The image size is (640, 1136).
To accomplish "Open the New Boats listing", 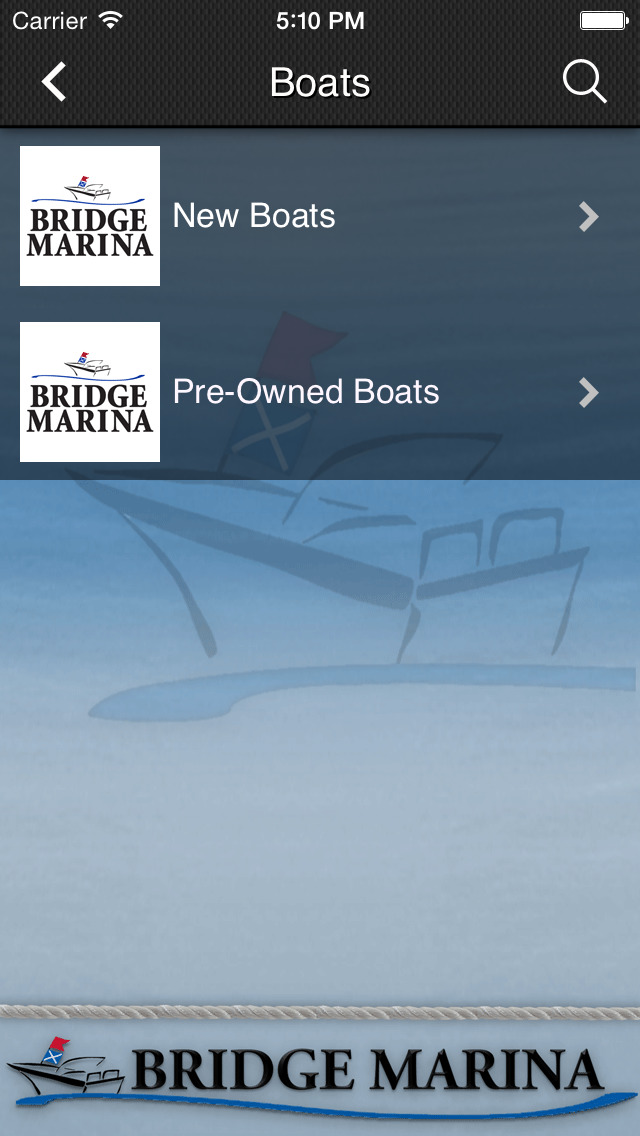I will (320, 216).
